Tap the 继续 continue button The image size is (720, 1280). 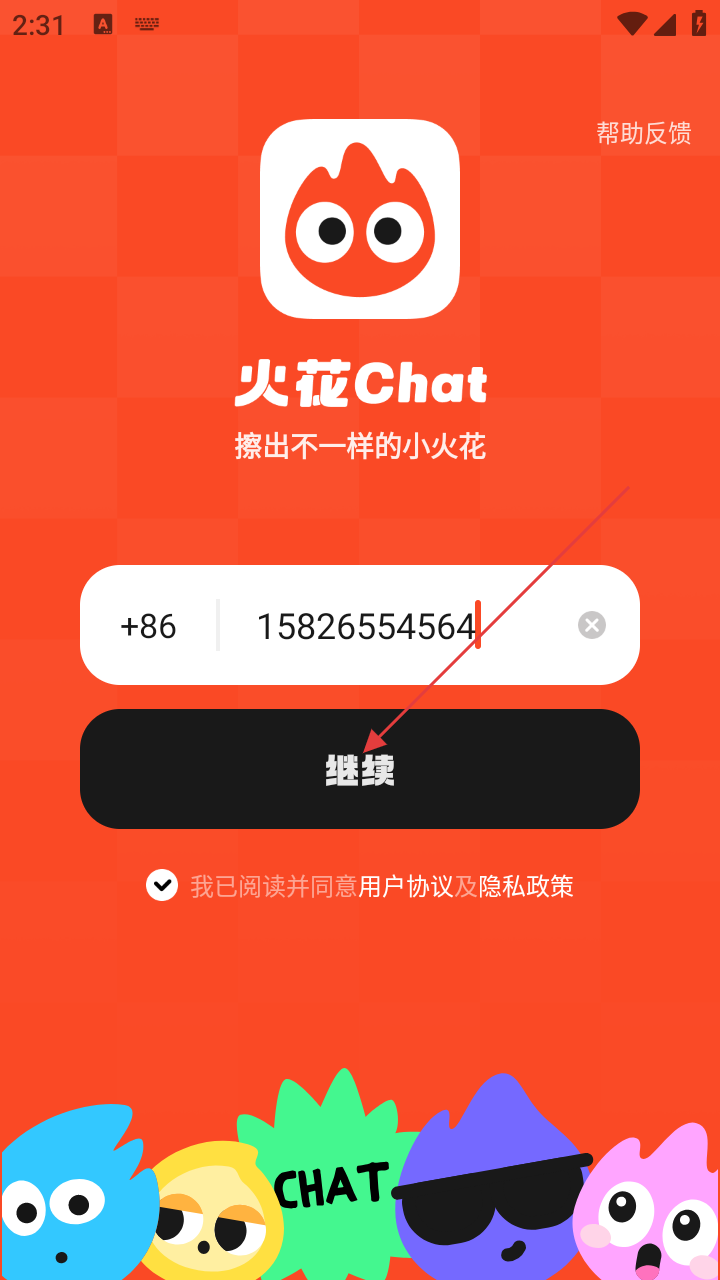pos(360,769)
